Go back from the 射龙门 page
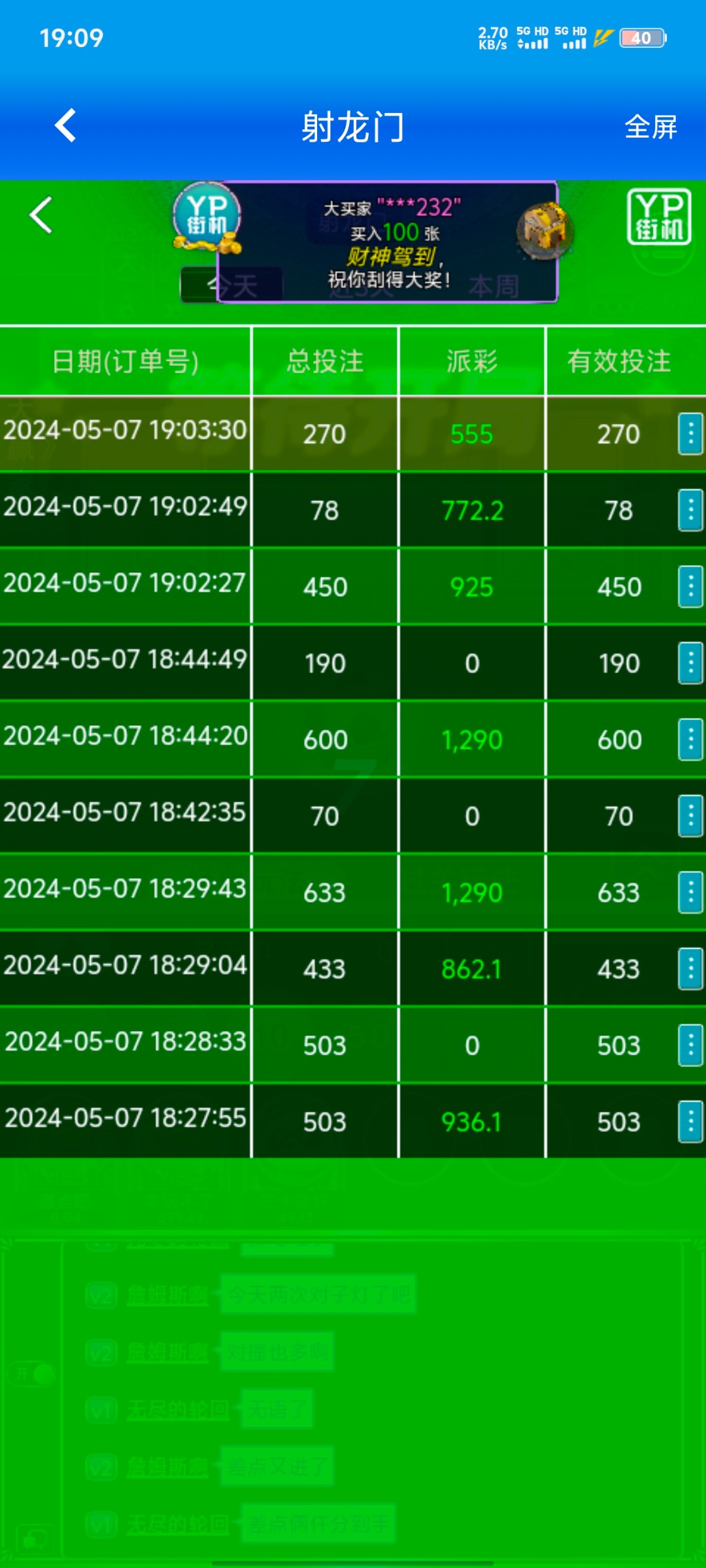This screenshot has width=706, height=1568. pyautogui.click(x=65, y=125)
